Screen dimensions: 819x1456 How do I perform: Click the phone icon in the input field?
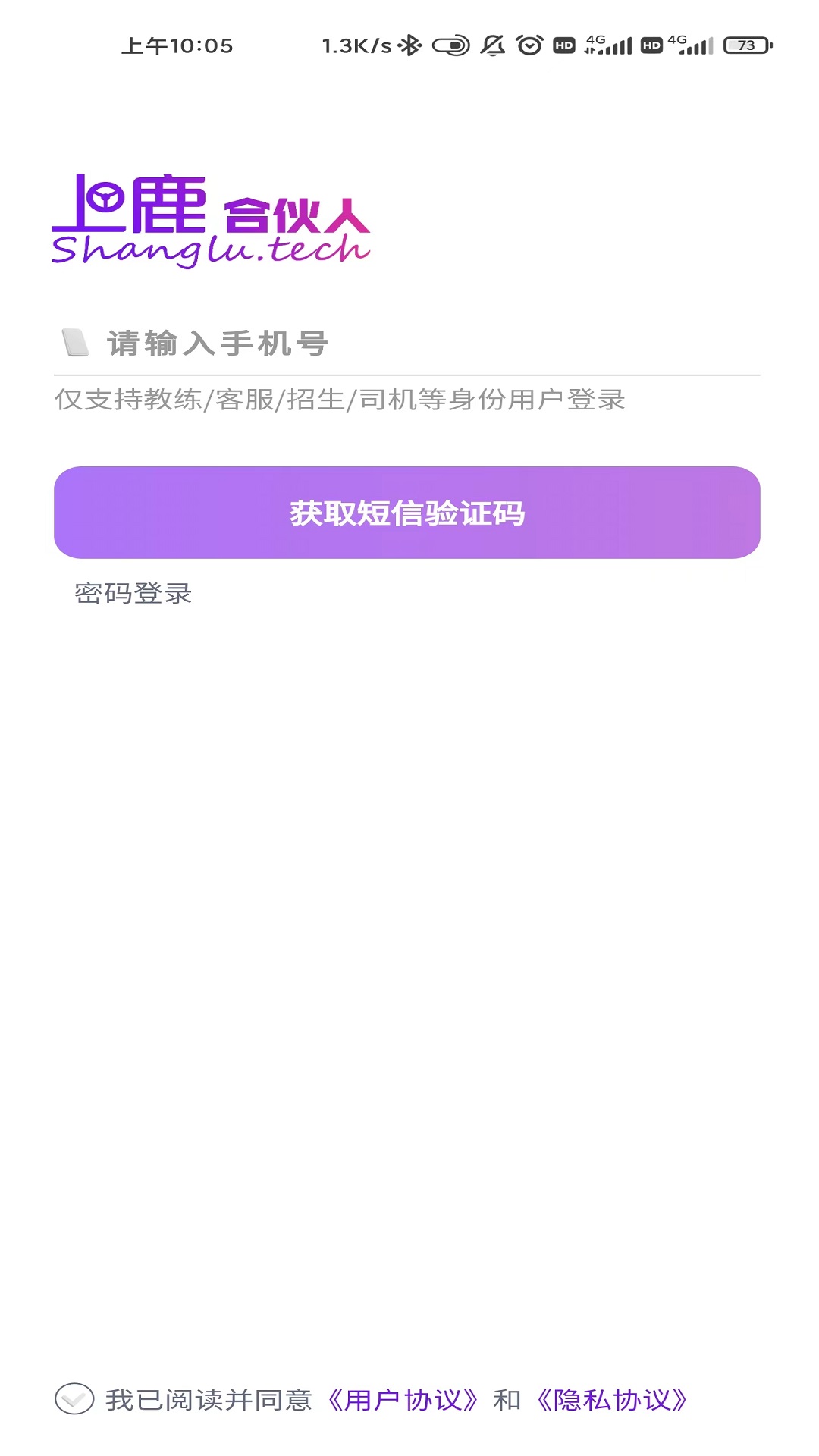tap(76, 344)
